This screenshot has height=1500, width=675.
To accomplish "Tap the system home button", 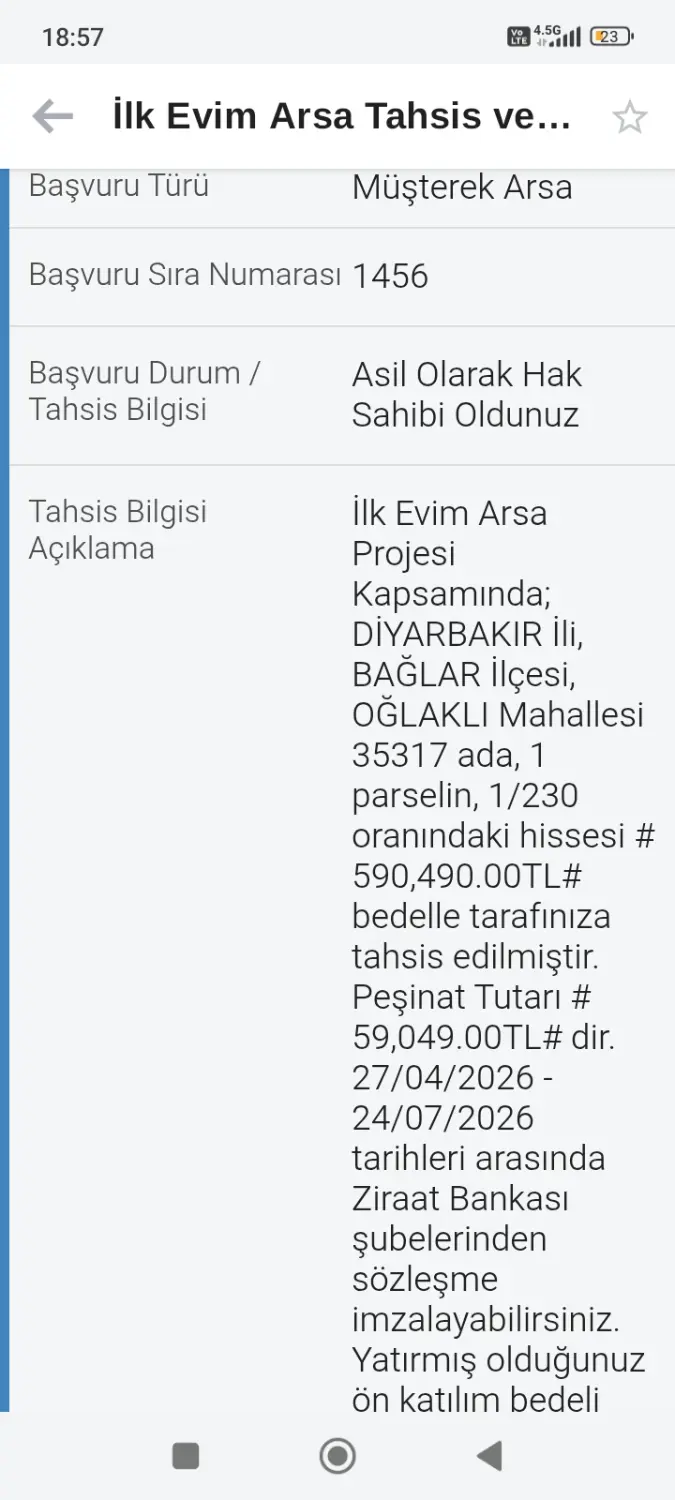I will coord(338,1456).
